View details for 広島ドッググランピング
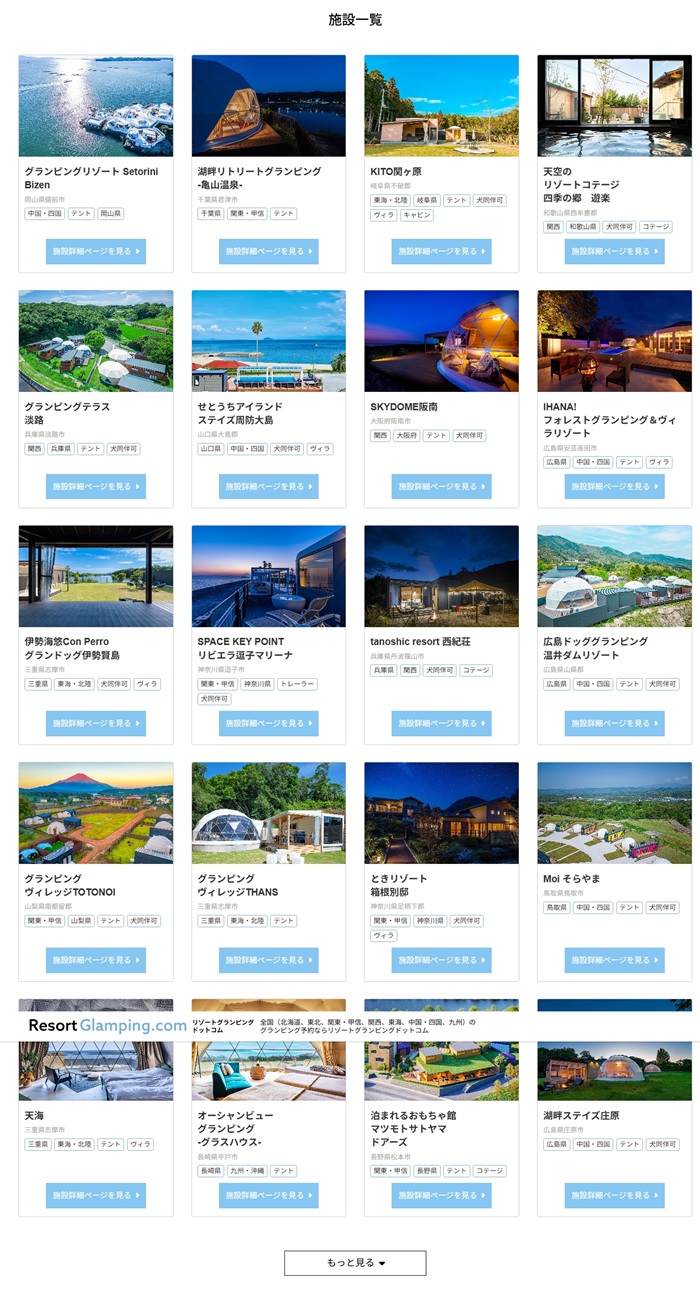 [614, 723]
